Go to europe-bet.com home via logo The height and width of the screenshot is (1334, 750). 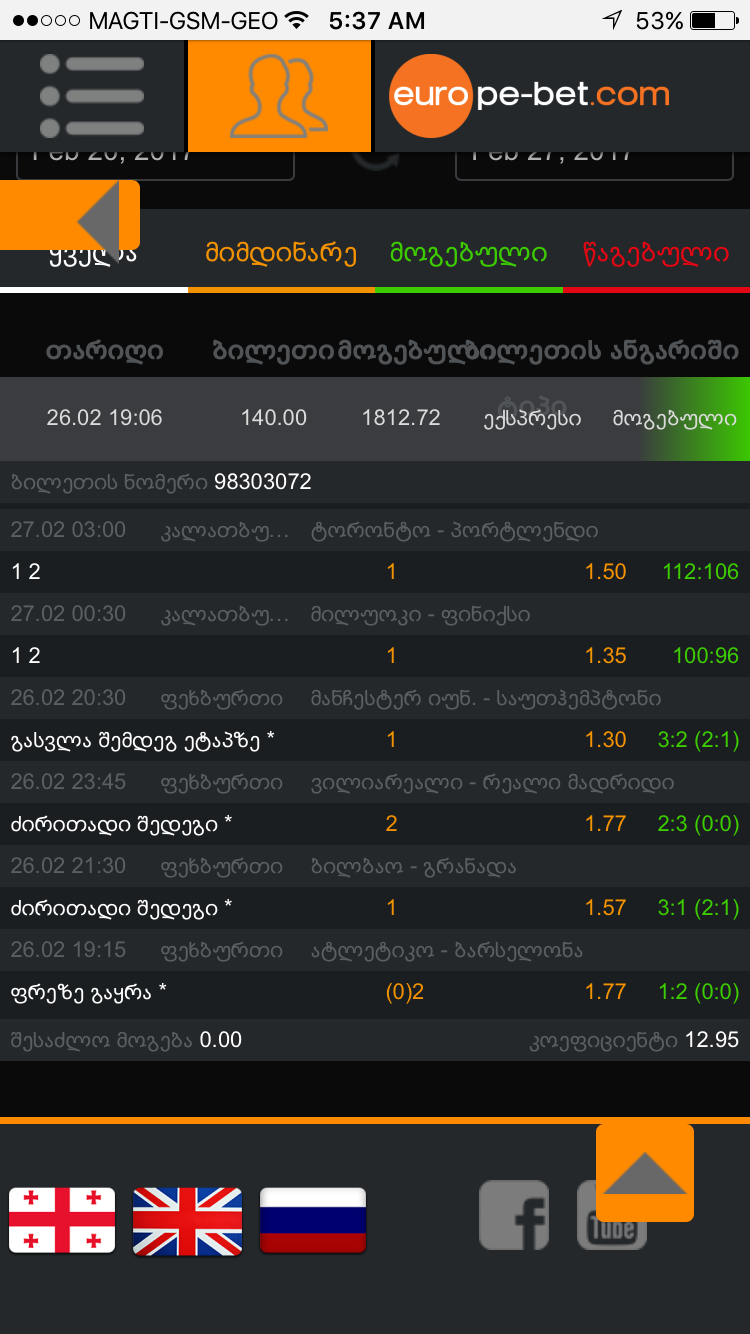tap(529, 96)
